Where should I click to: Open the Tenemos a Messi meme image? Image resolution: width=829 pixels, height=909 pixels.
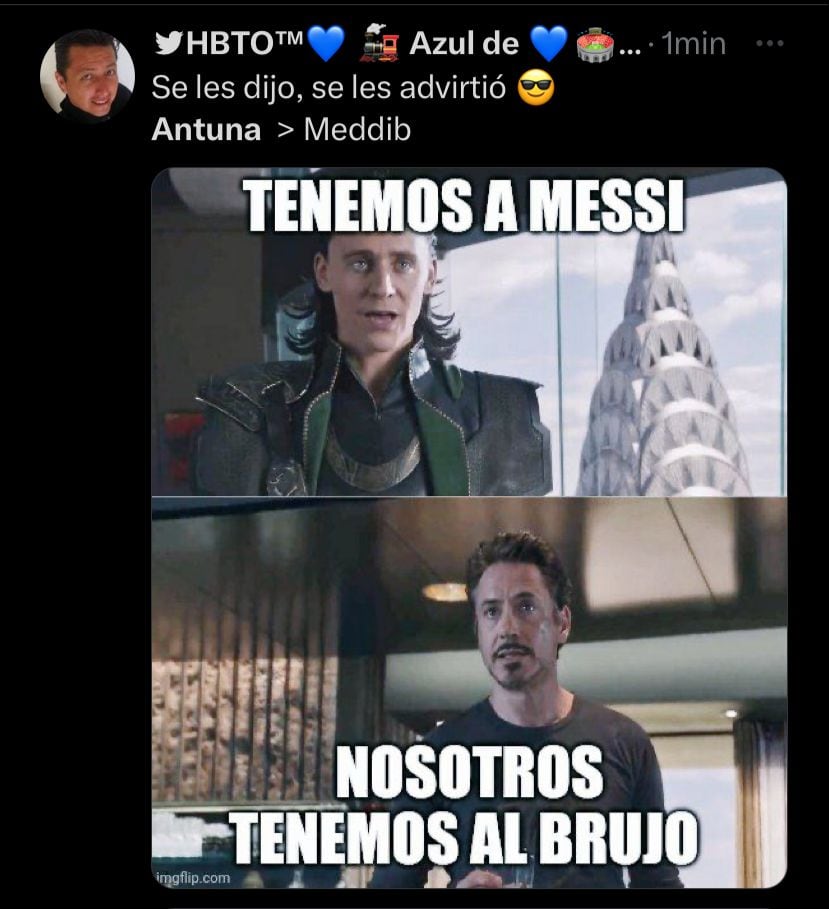click(468, 527)
